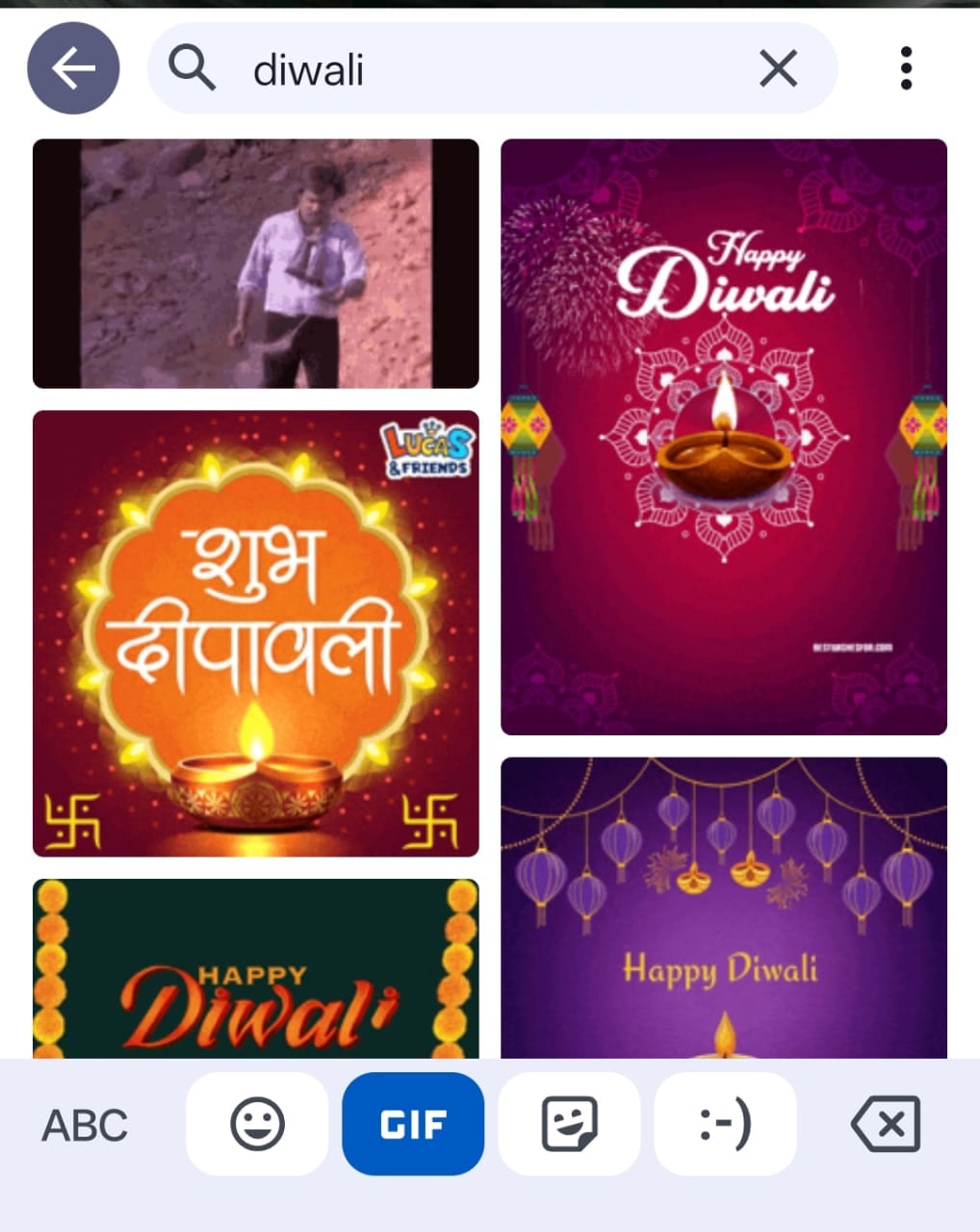Viewport: 980px width, 1232px height.
Task: Tap the keyboard backspace key
Action: point(886,1124)
